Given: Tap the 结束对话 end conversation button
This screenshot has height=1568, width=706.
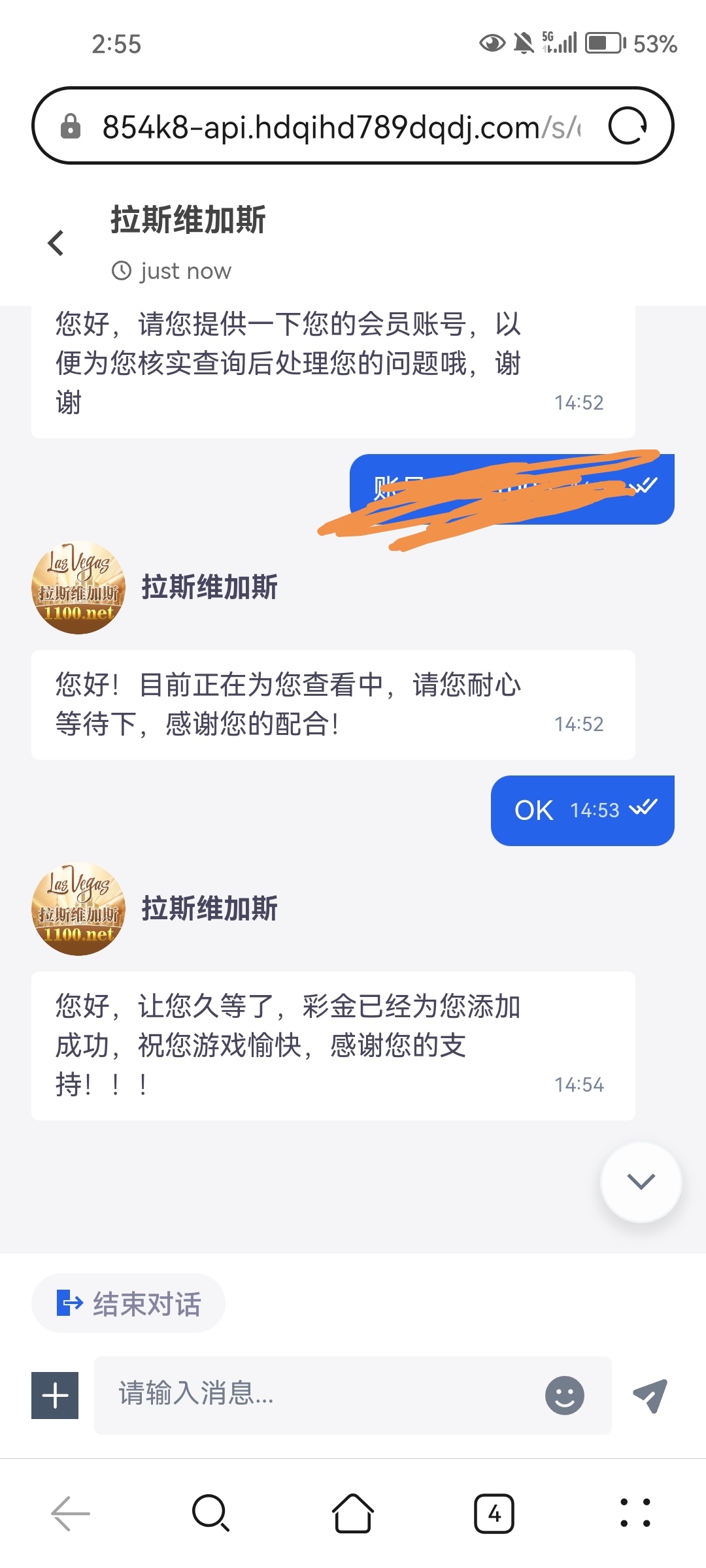Looking at the screenshot, I should pyautogui.click(x=128, y=1303).
